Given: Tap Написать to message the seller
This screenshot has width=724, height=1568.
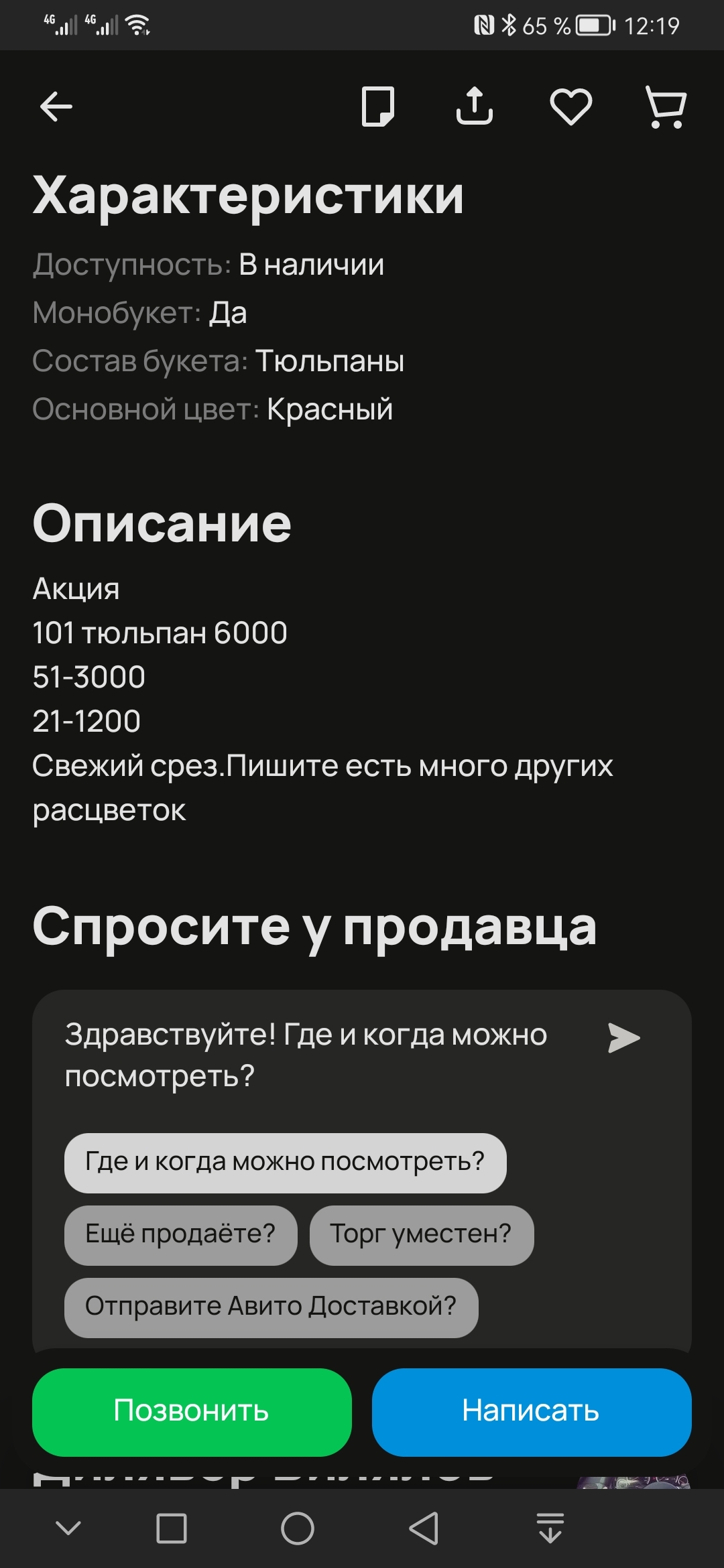Looking at the screenshot, I should coord(531,1412).
